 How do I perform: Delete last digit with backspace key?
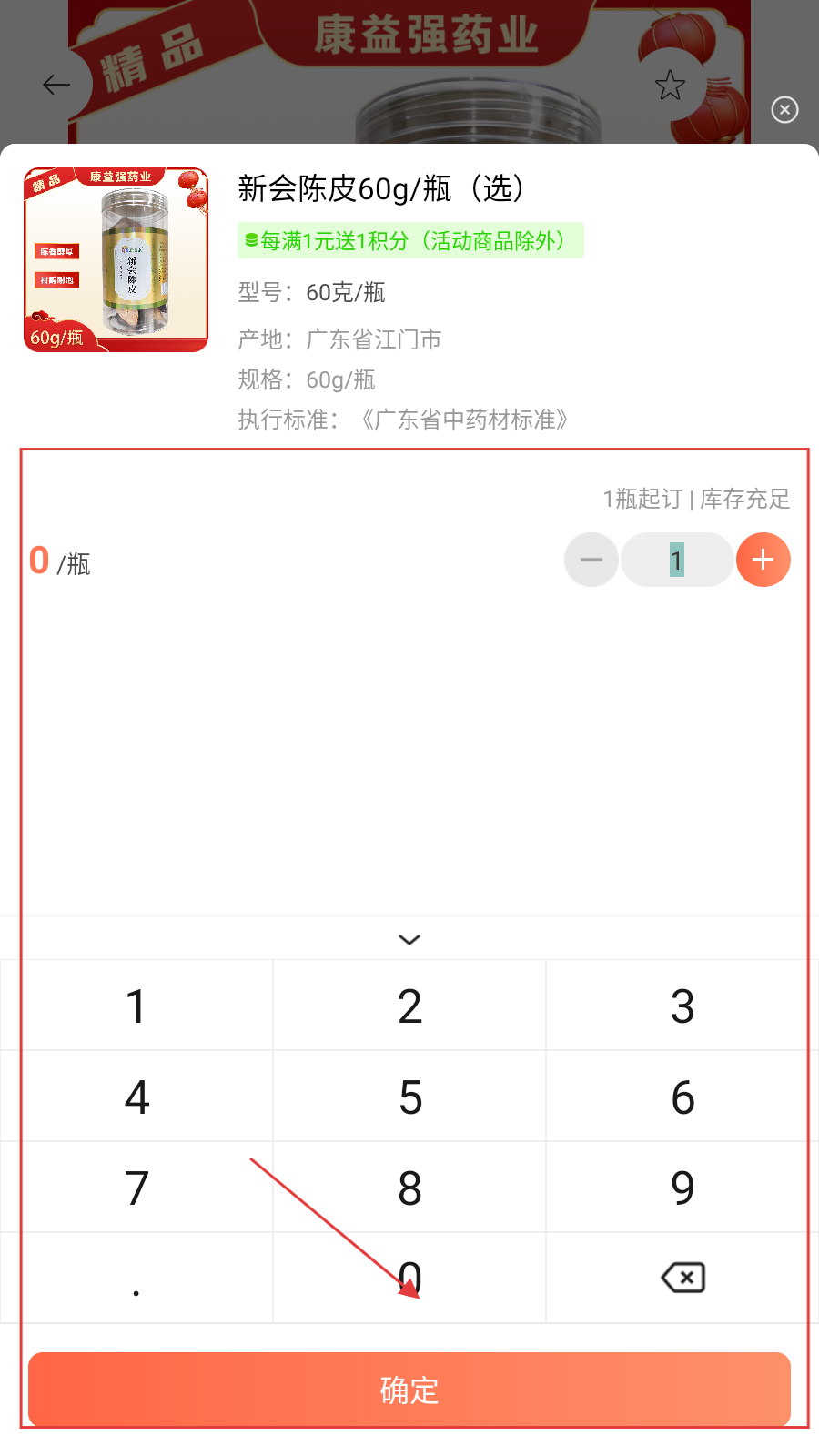pyautogui.click(x=682, y=1278)
